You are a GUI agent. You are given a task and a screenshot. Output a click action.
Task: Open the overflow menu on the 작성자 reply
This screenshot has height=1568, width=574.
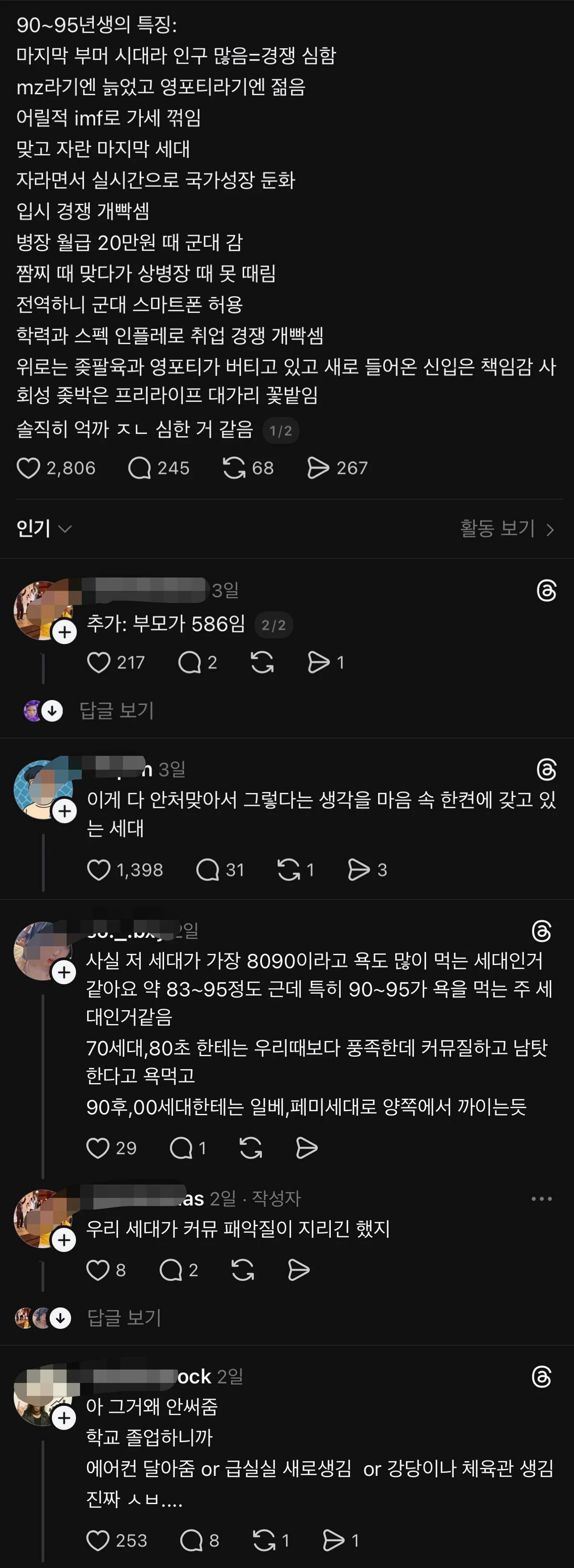[x=541, y=1198]
